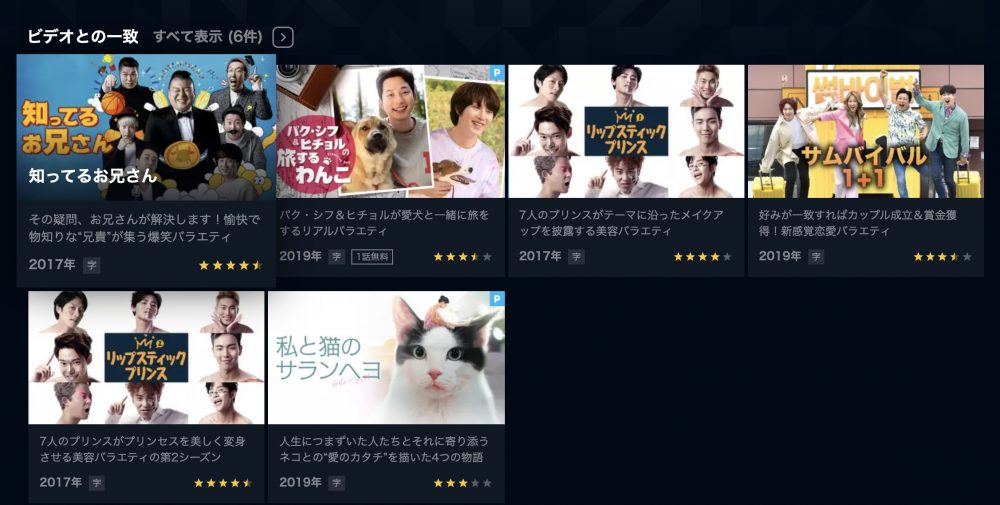The height and width of the screenshot is (505, 1000).
Task: Open リップスティックプリンス 第2シーズン card
Action: (146, 358)
